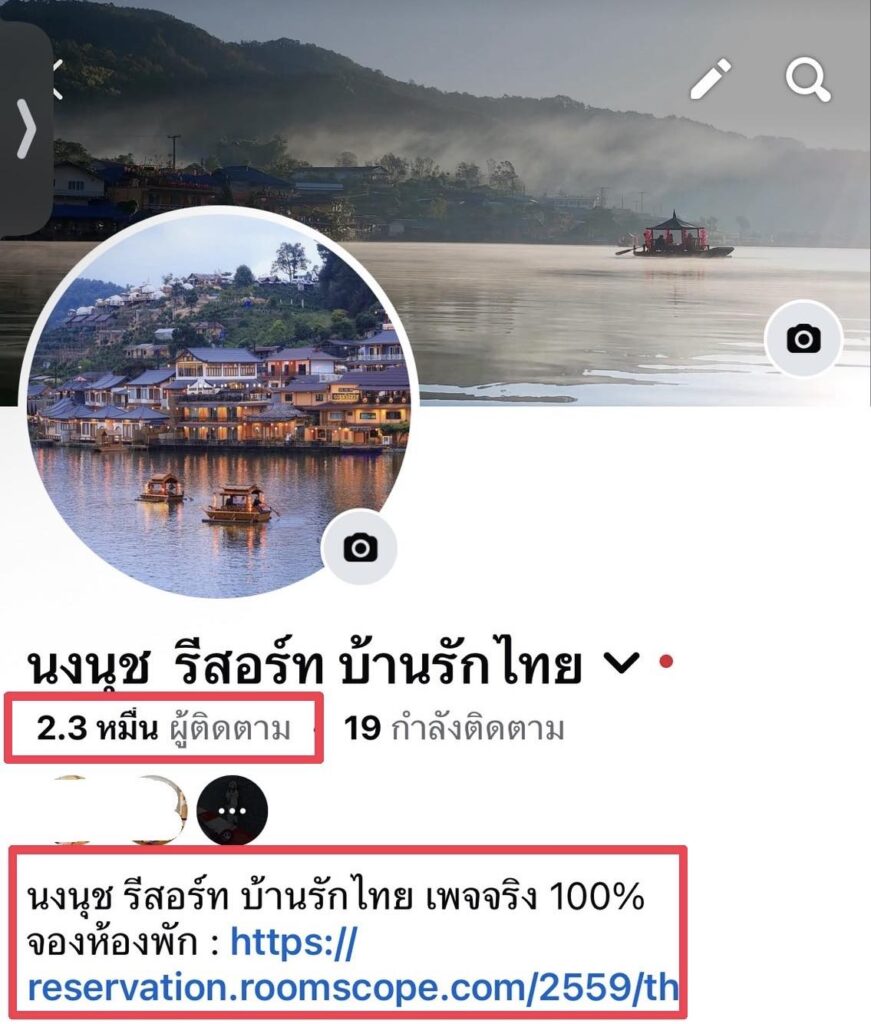Go back using the top-left arrow
The height and width of the screenshot is (1024, 871).
[x=55, y=80]
